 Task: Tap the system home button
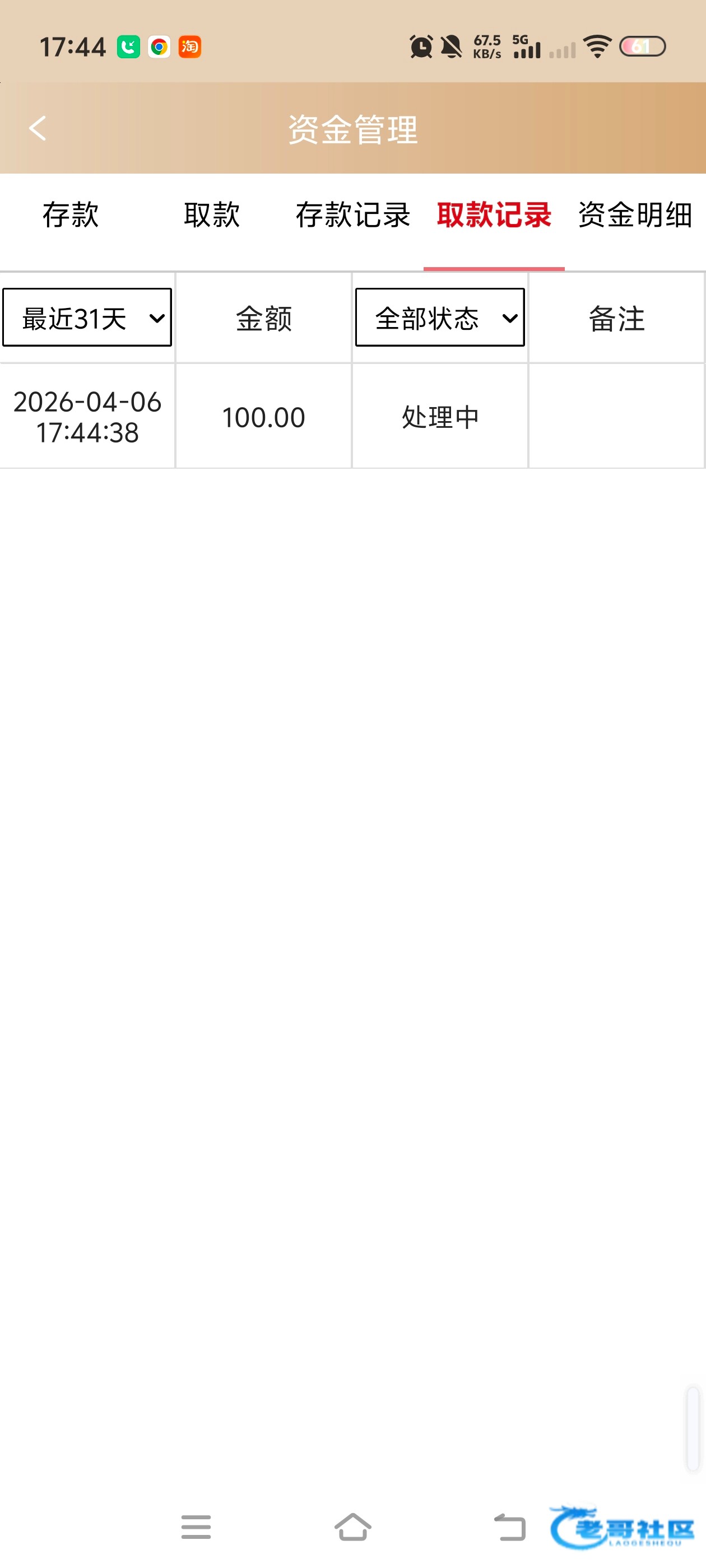[352, 1527]
